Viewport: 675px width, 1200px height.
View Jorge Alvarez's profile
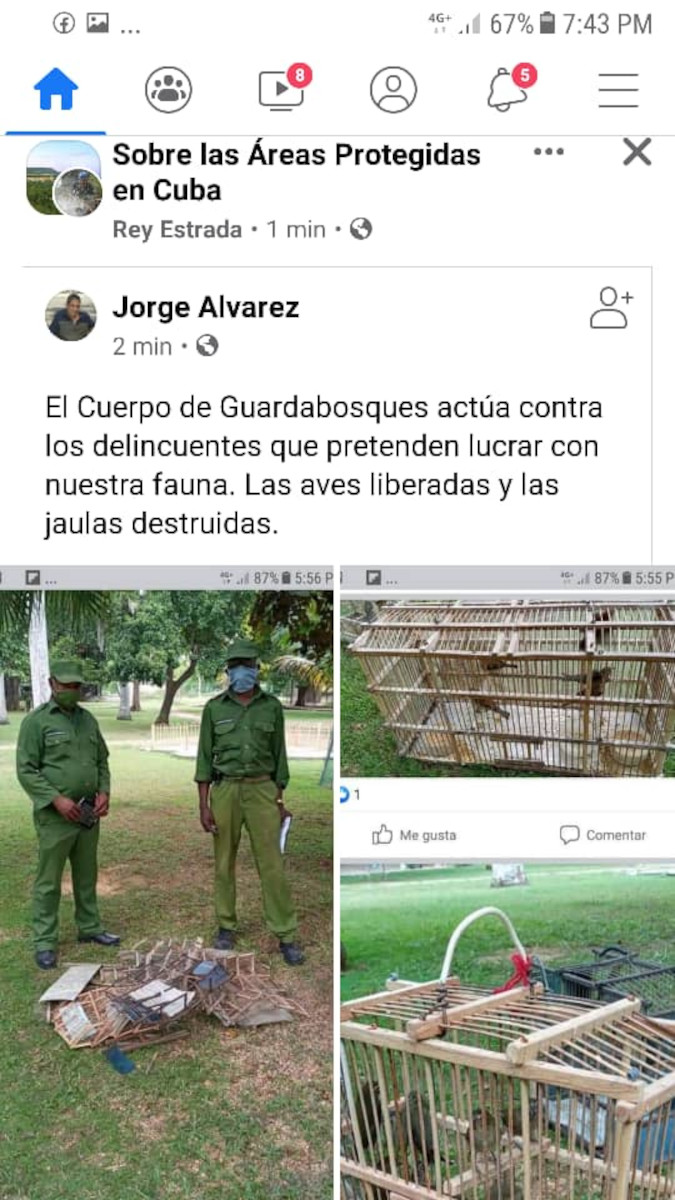pyautogui.click(x=205, y=307)
